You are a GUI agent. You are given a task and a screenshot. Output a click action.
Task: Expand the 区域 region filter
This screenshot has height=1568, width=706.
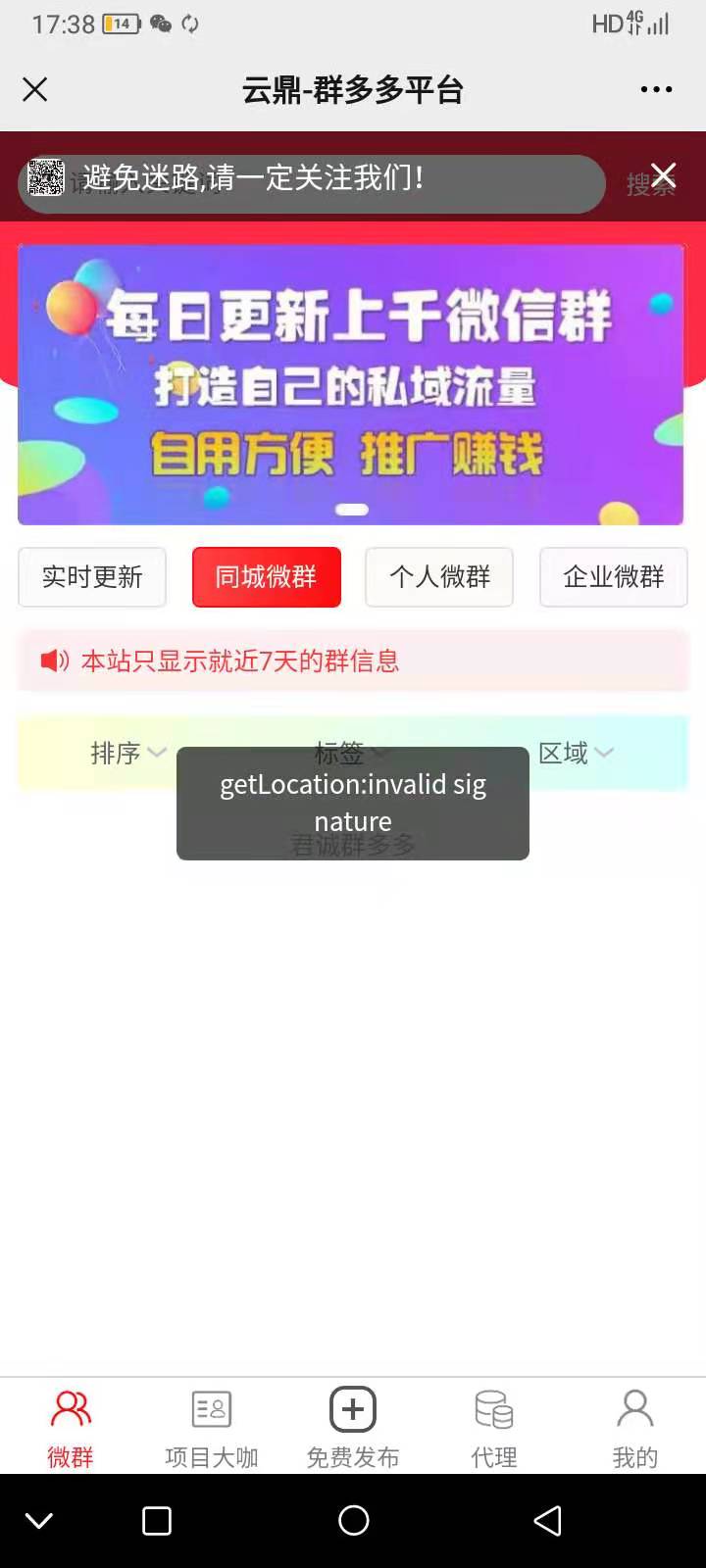[576, 753]
